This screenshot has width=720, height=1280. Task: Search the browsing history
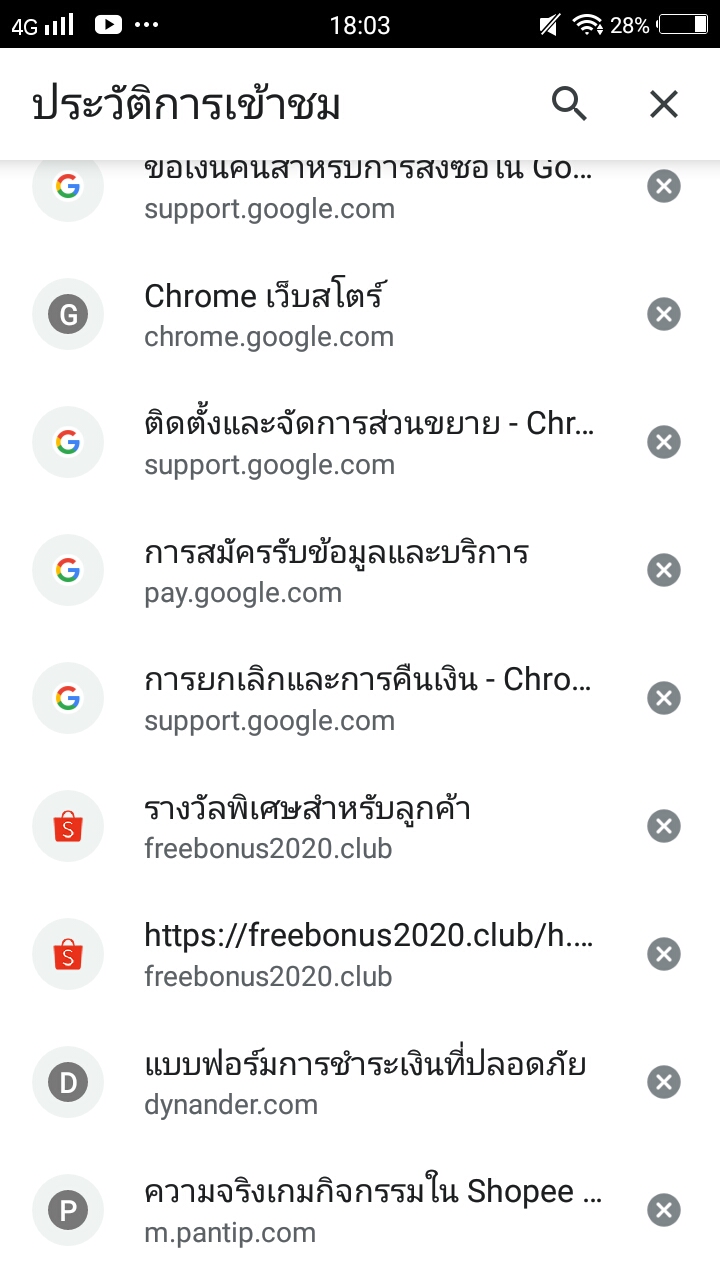(569, 104)
